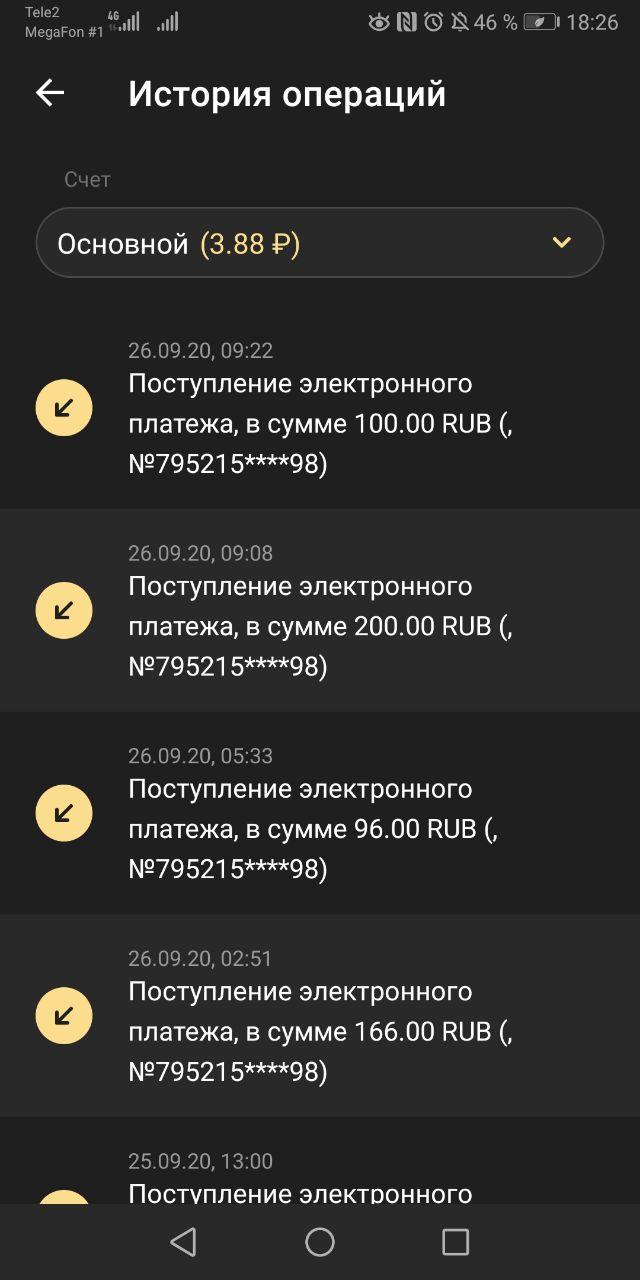View the 166.00 RUB payment at 02:51
The width and height of the screenshot is (640, 1280).
[x=320, y=1017]
